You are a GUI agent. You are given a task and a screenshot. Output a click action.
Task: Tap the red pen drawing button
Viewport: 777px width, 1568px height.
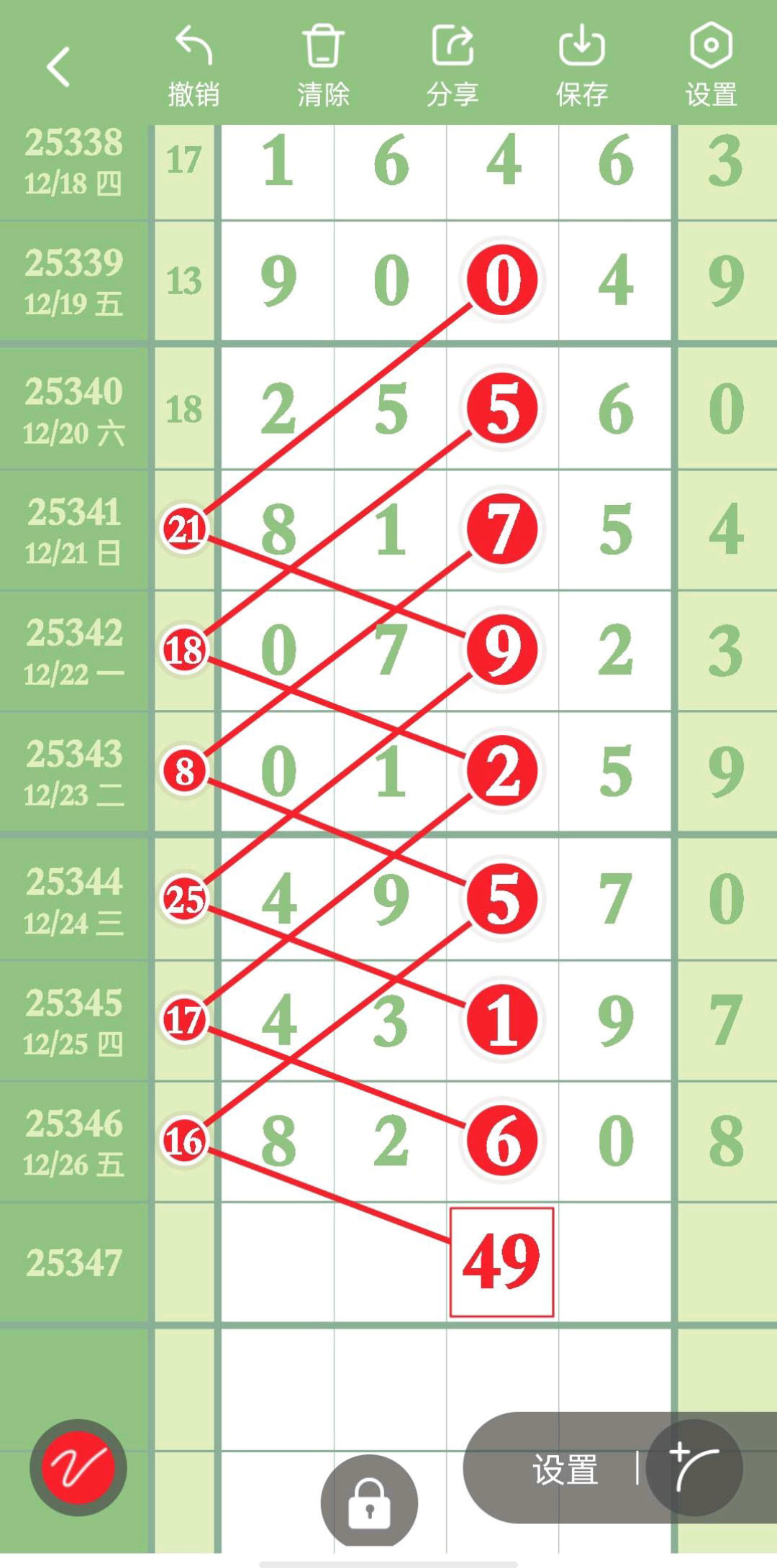coord(78,1467)
